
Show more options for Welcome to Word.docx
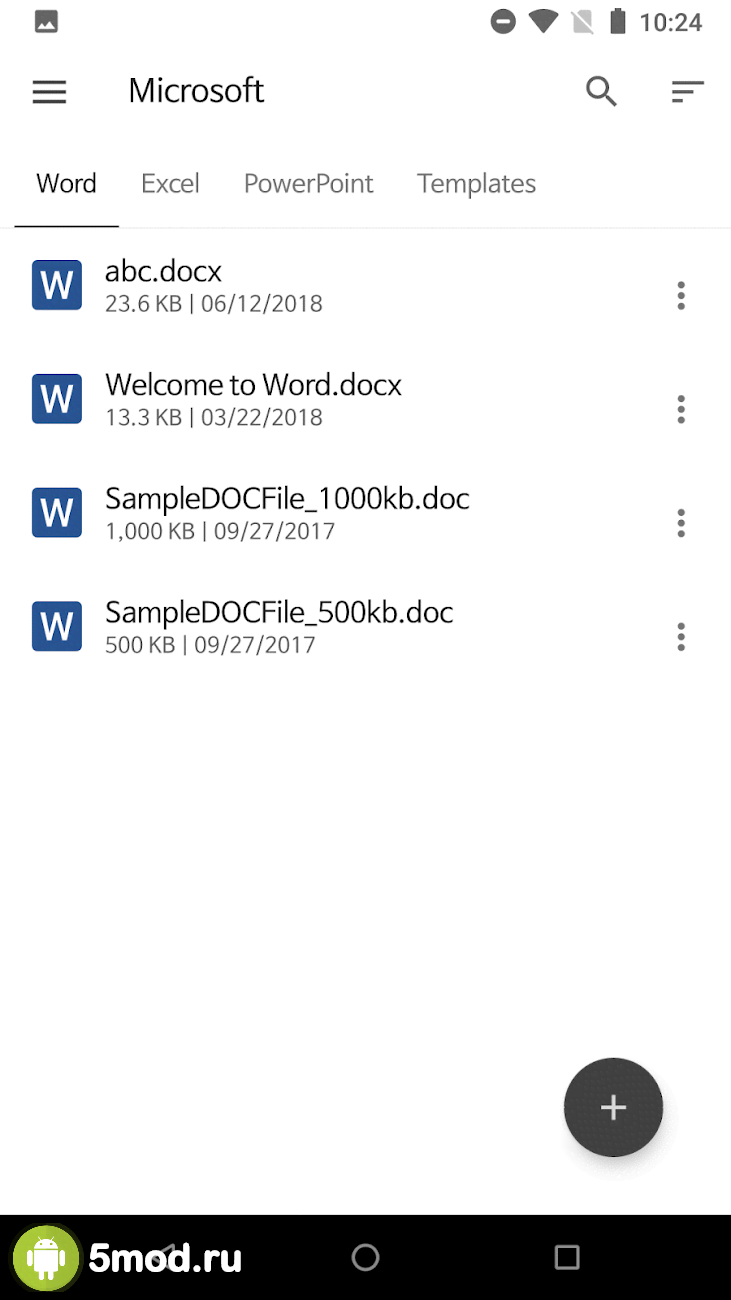point(681,409)
